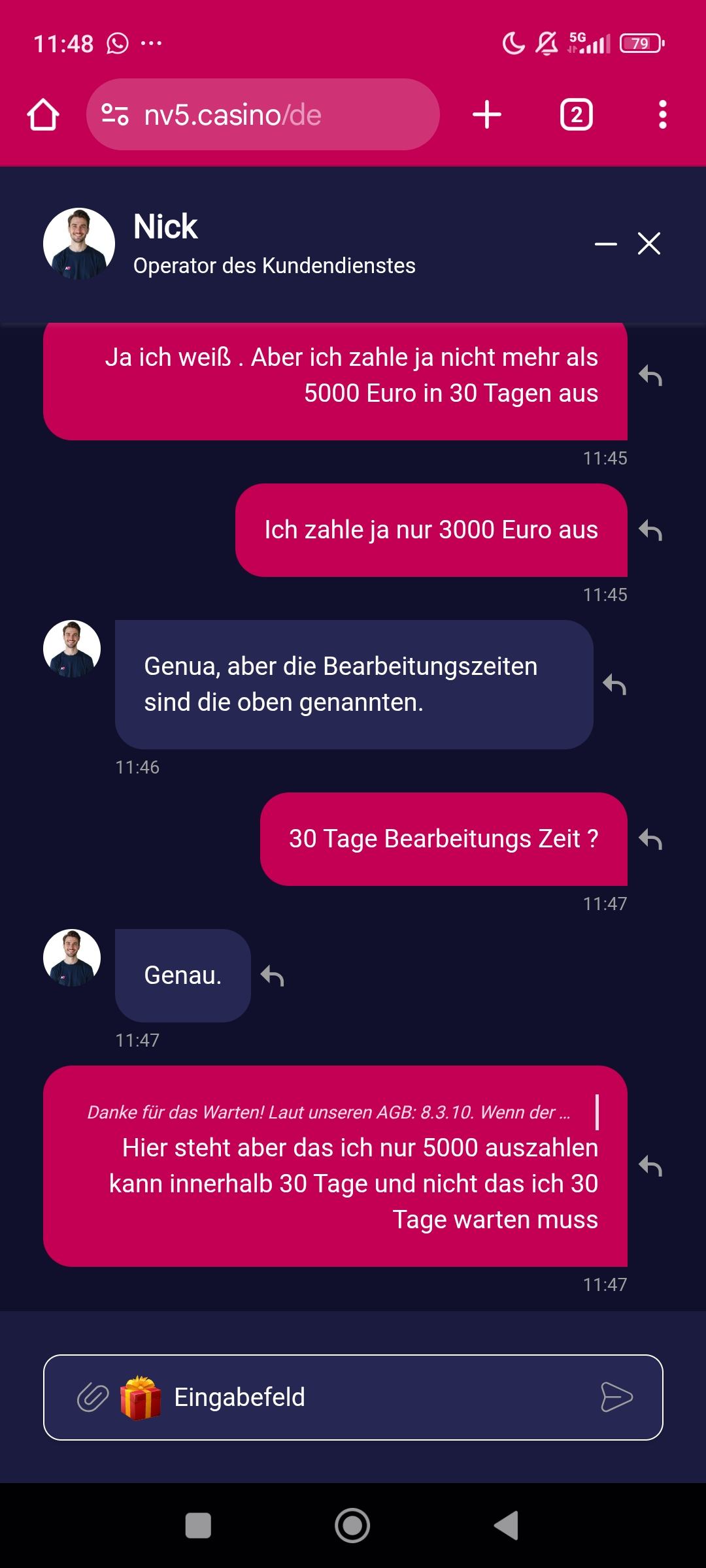Reply to "30 Tage Bearbeitungs Zeit ?" message
This screenshot has width=706, height=1568.
tap(650, 840)
